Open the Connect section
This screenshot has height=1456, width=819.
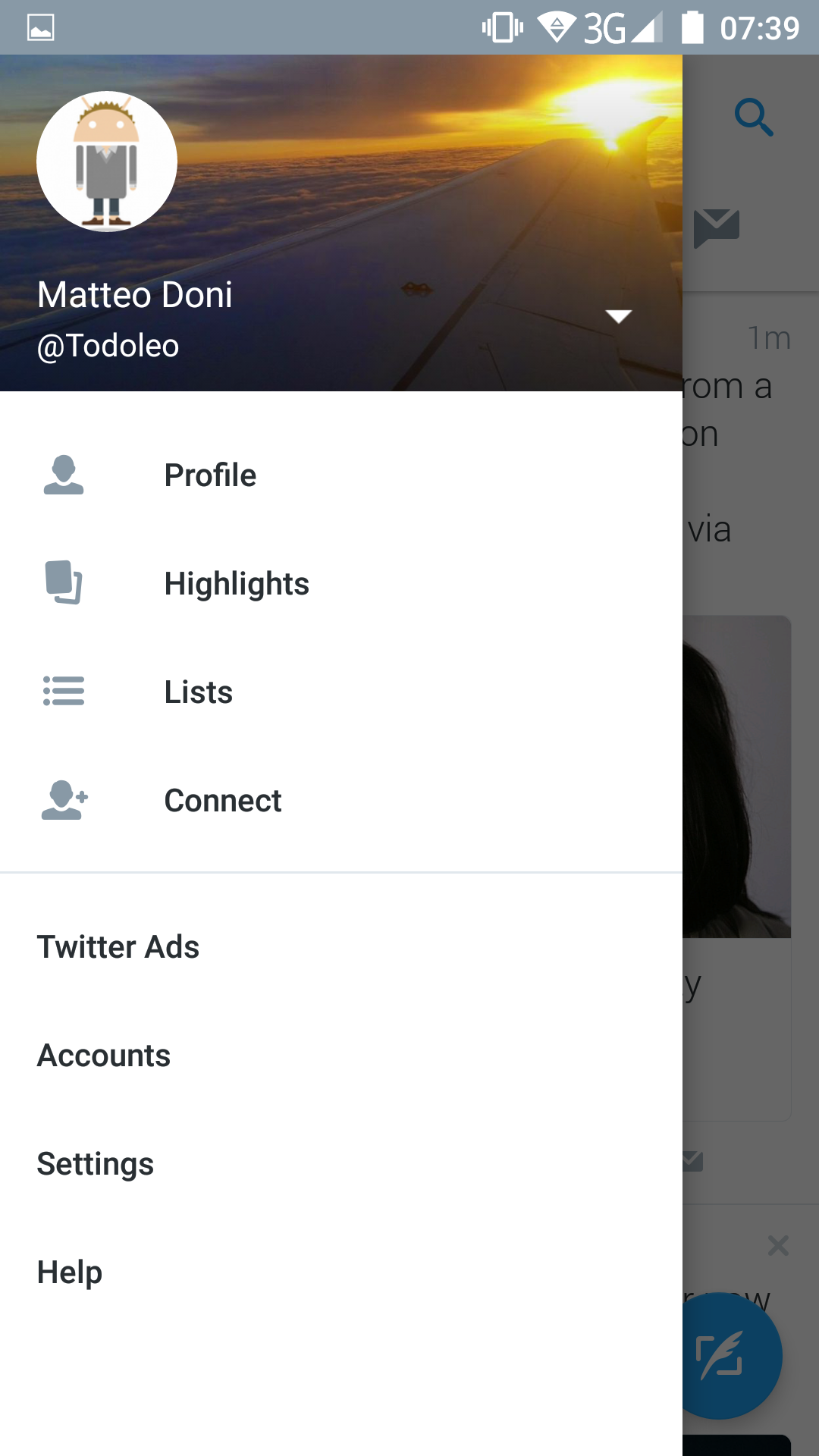[x=341, y=801]
